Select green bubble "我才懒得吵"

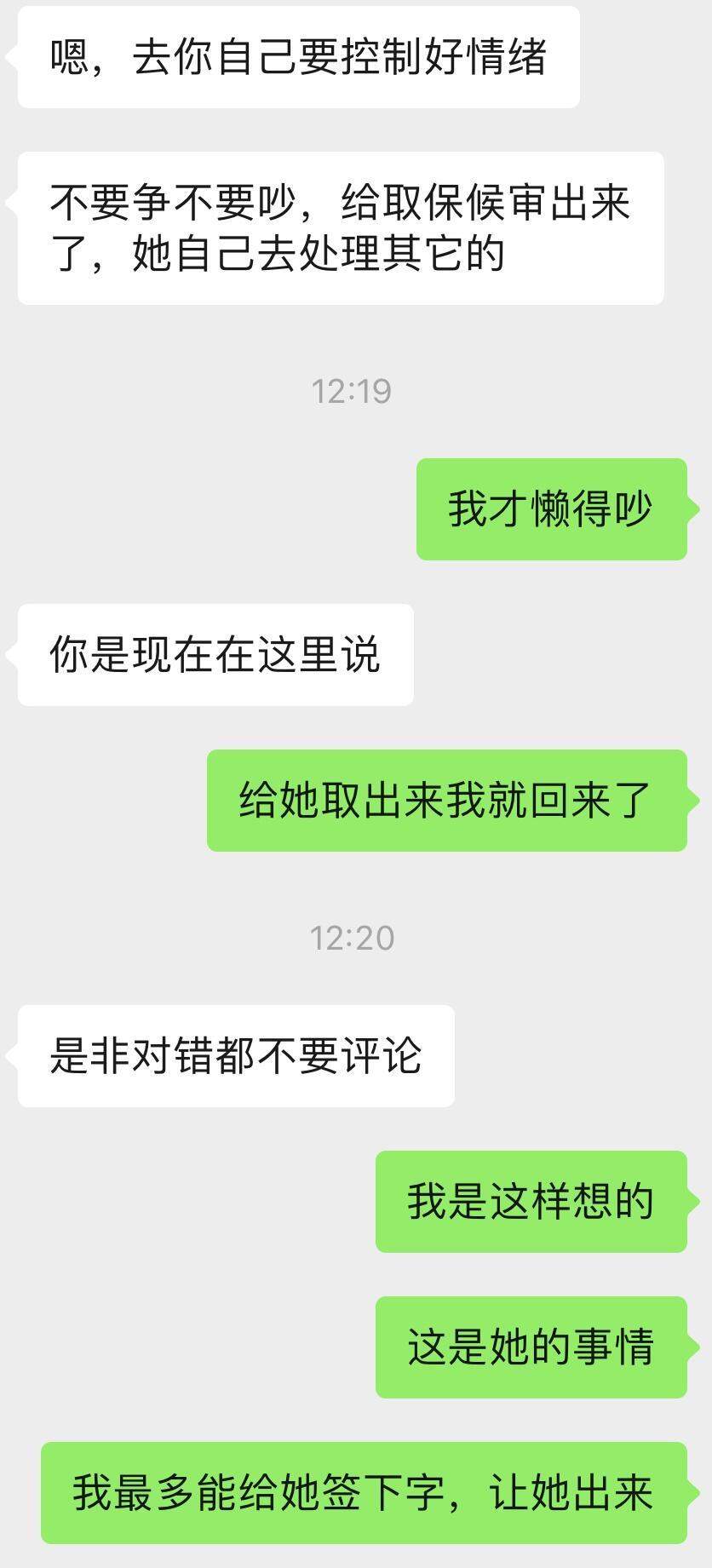[x=549, y=507]
